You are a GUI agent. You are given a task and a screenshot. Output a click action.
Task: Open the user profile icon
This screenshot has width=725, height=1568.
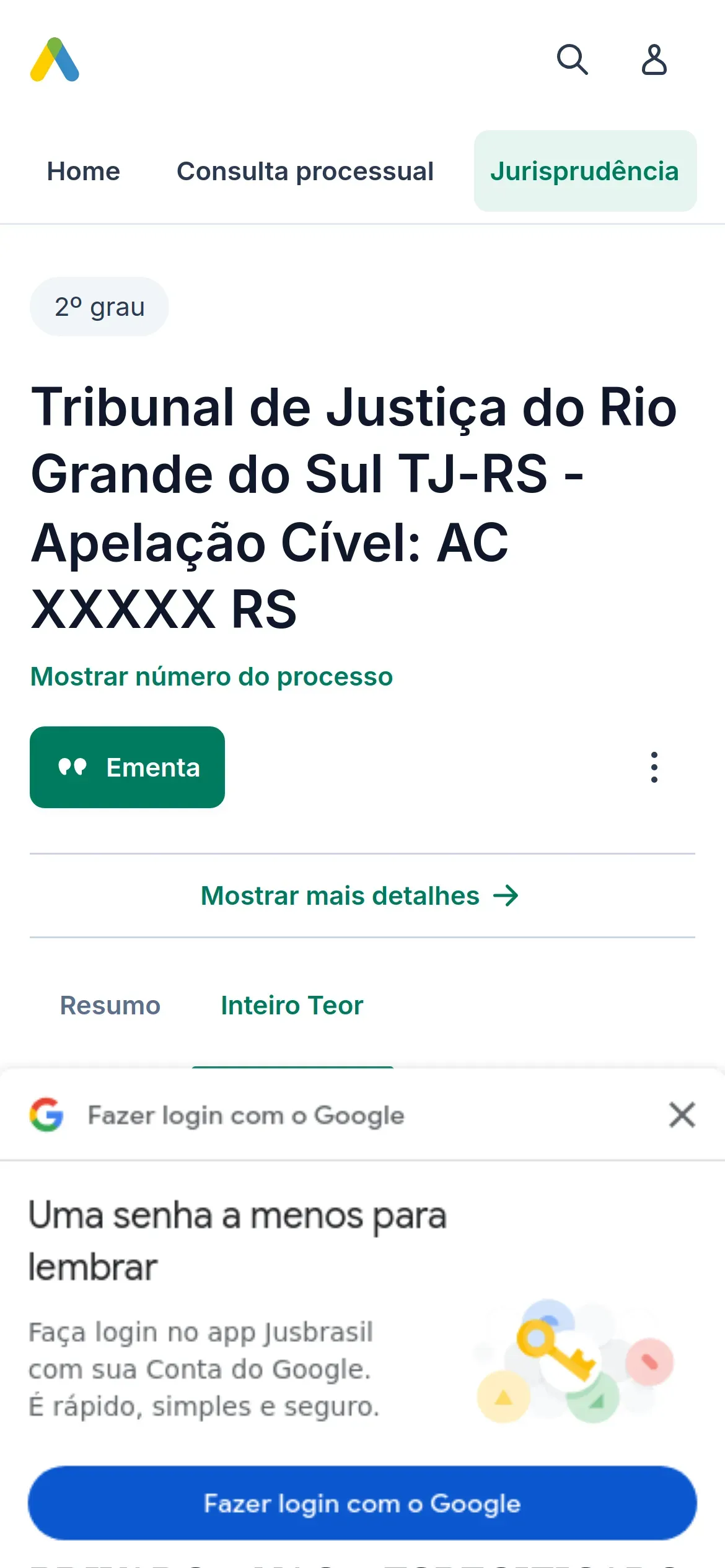[654, 59]
